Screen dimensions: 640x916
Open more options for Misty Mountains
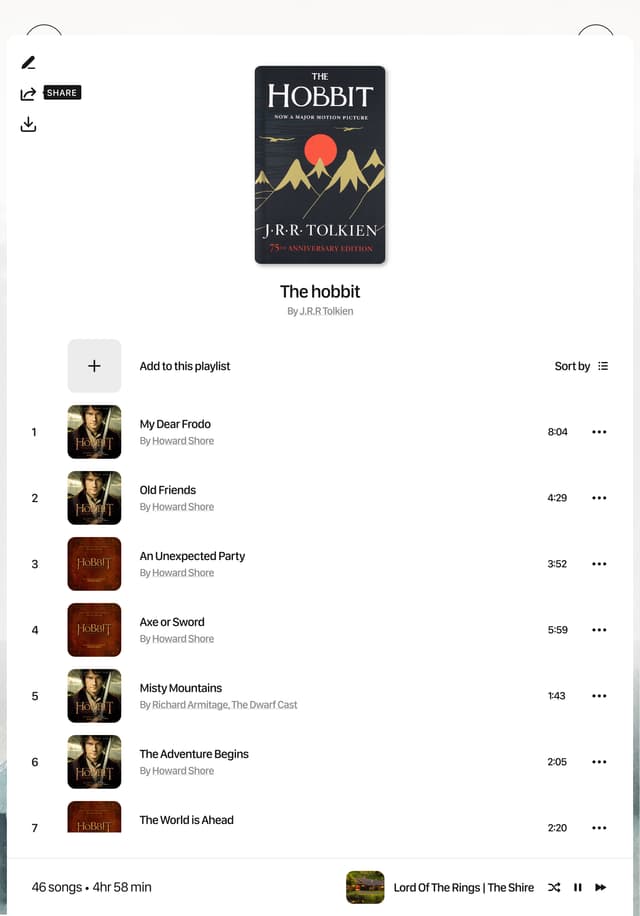tap(599, 696)
